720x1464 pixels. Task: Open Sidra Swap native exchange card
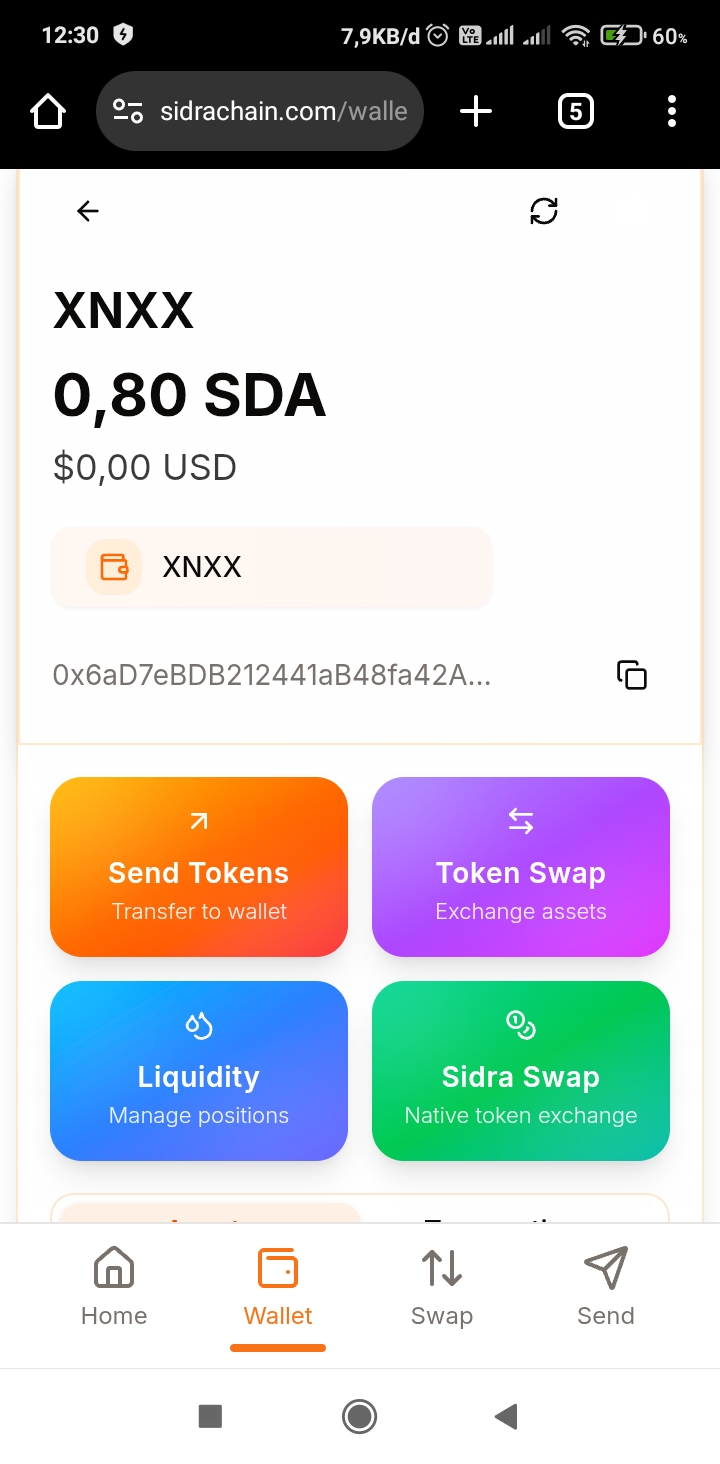(521, 1071)
